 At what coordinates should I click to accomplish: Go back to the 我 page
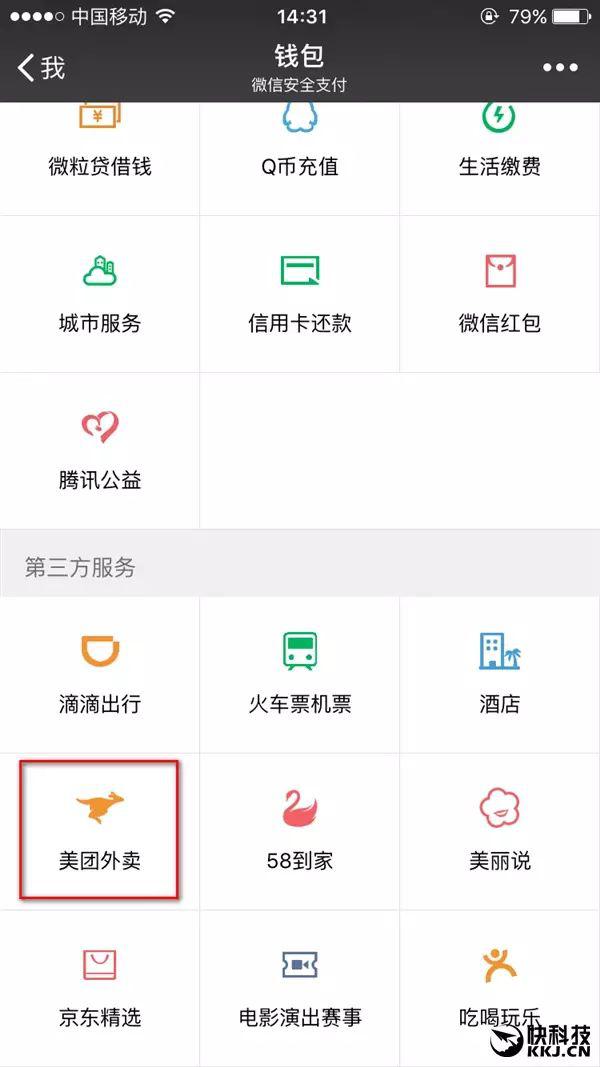coord(41,67)
